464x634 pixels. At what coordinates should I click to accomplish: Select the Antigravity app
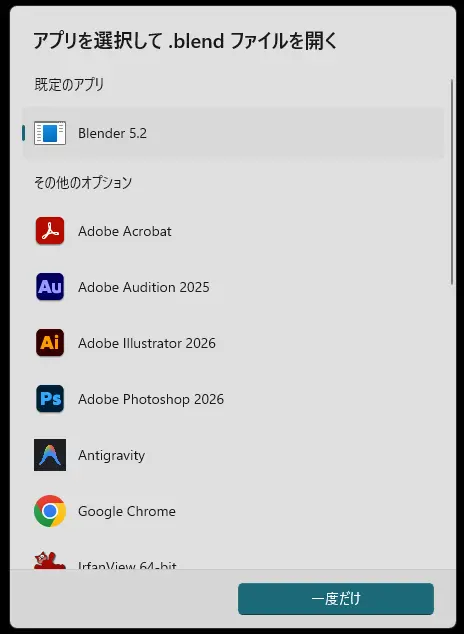coord(233,455)
